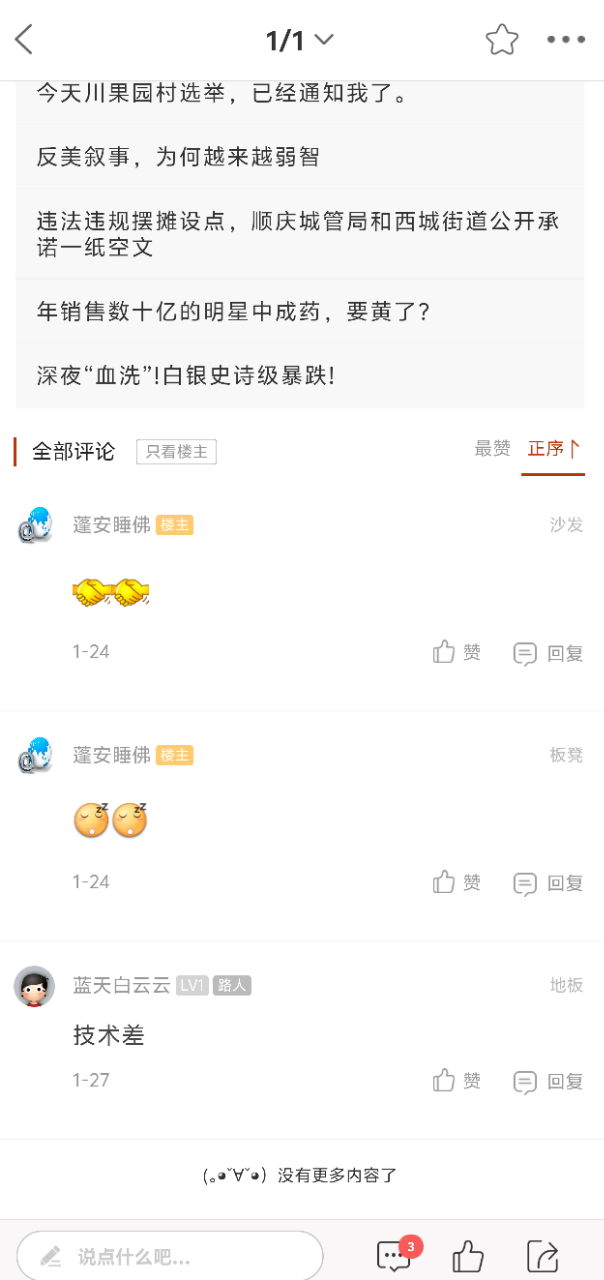Open the article 深夜“血洗”!白银史诗级暴跌!
Viewport: 604px width, 1280px height.
click(x=186, y=376)
